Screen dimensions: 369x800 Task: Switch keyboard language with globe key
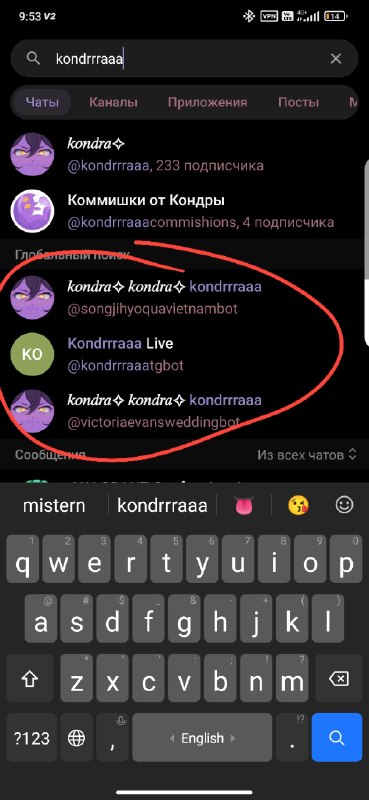(77, 737)
